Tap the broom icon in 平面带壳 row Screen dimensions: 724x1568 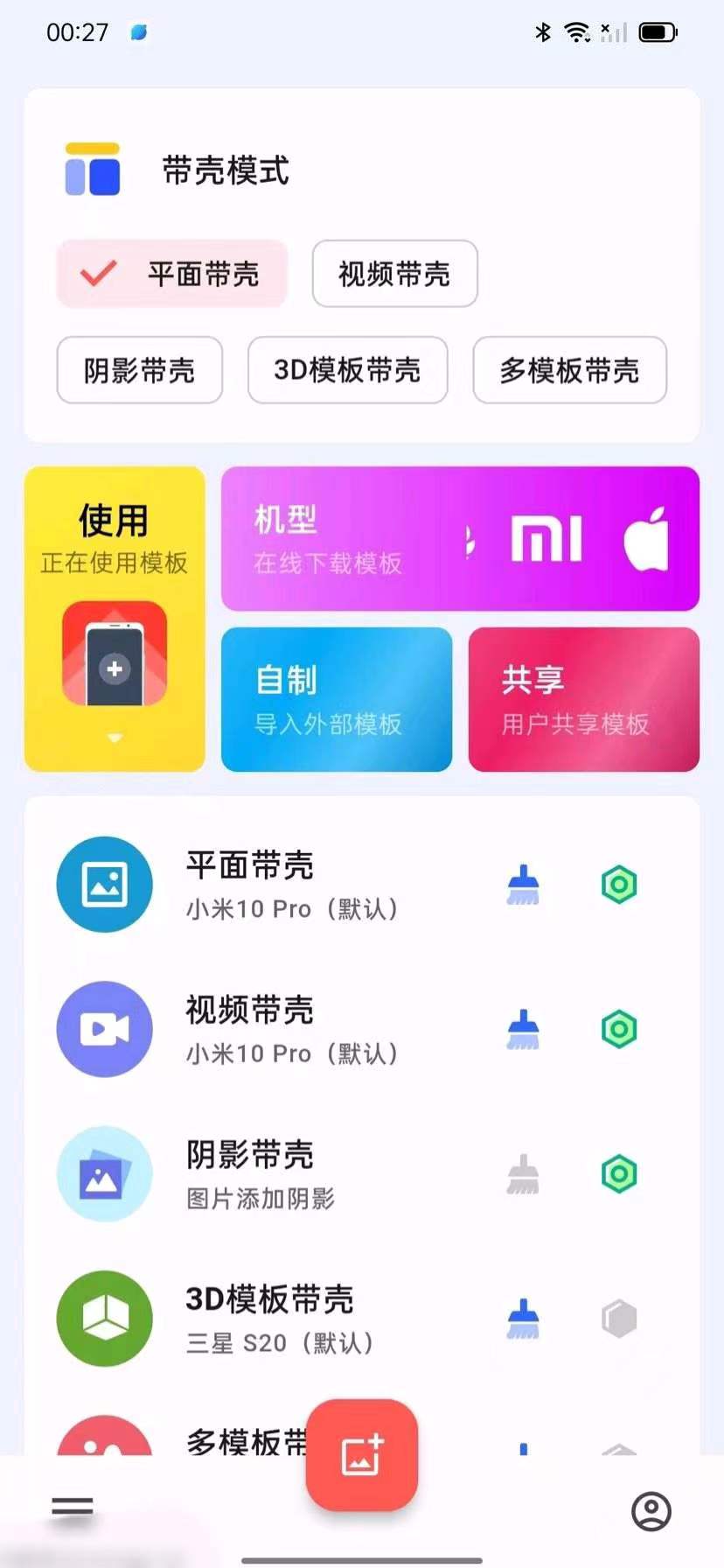(x=523, y=885)
